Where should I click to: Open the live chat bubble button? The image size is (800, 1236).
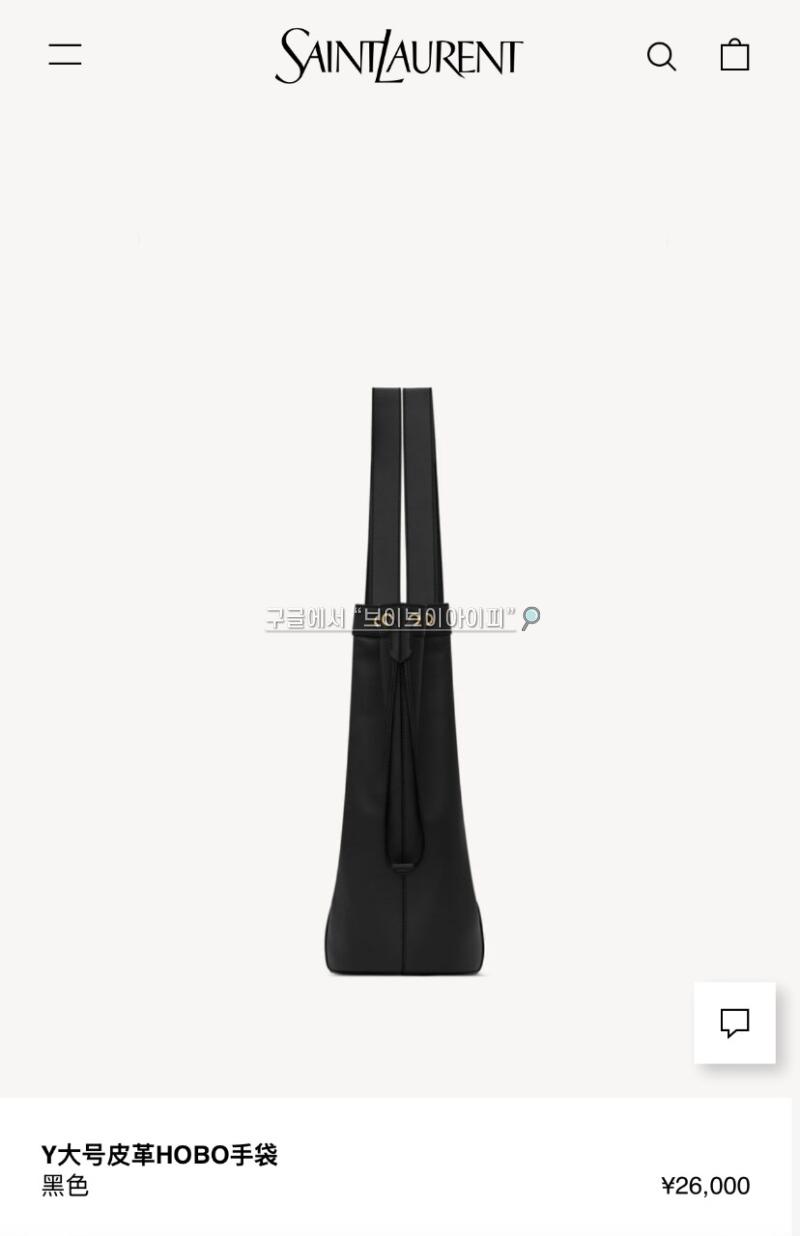point(735,1023)
